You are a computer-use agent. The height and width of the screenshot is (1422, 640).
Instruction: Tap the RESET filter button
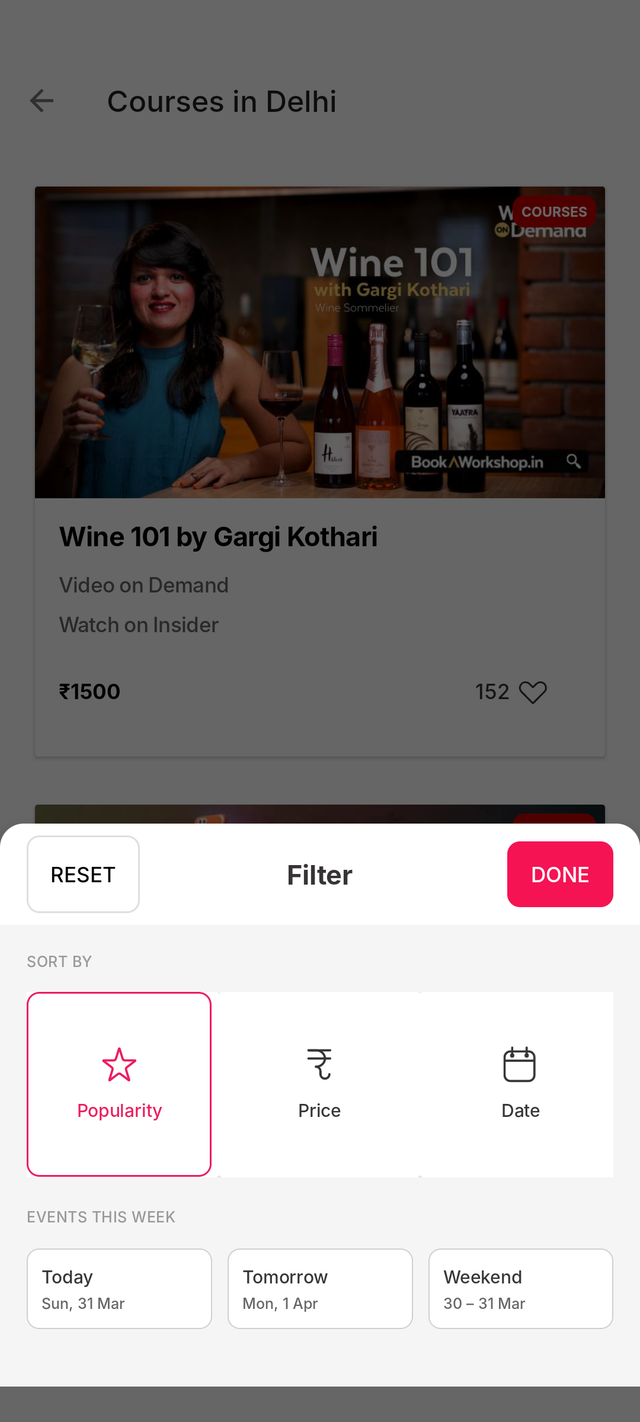pos(83,875)
